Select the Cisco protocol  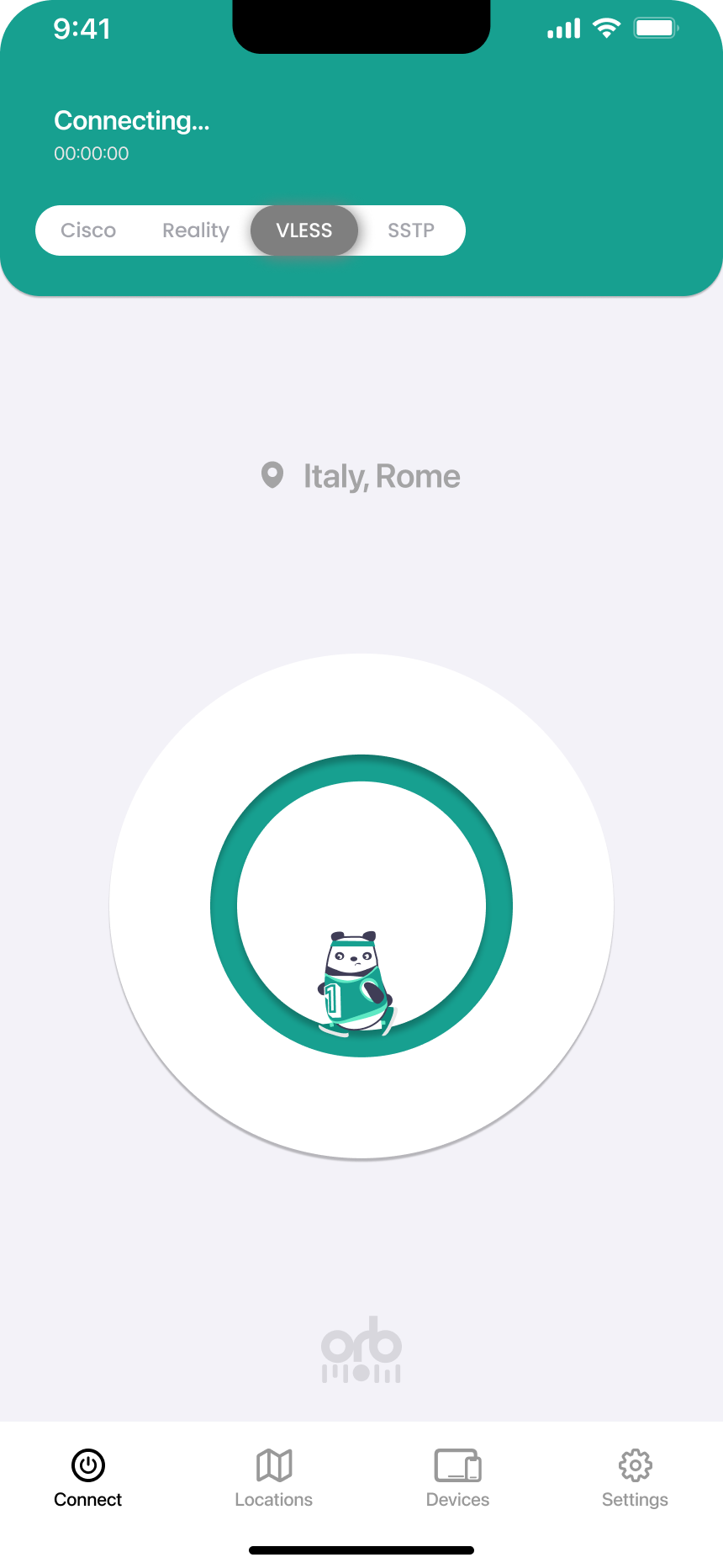tap(88, 230)
